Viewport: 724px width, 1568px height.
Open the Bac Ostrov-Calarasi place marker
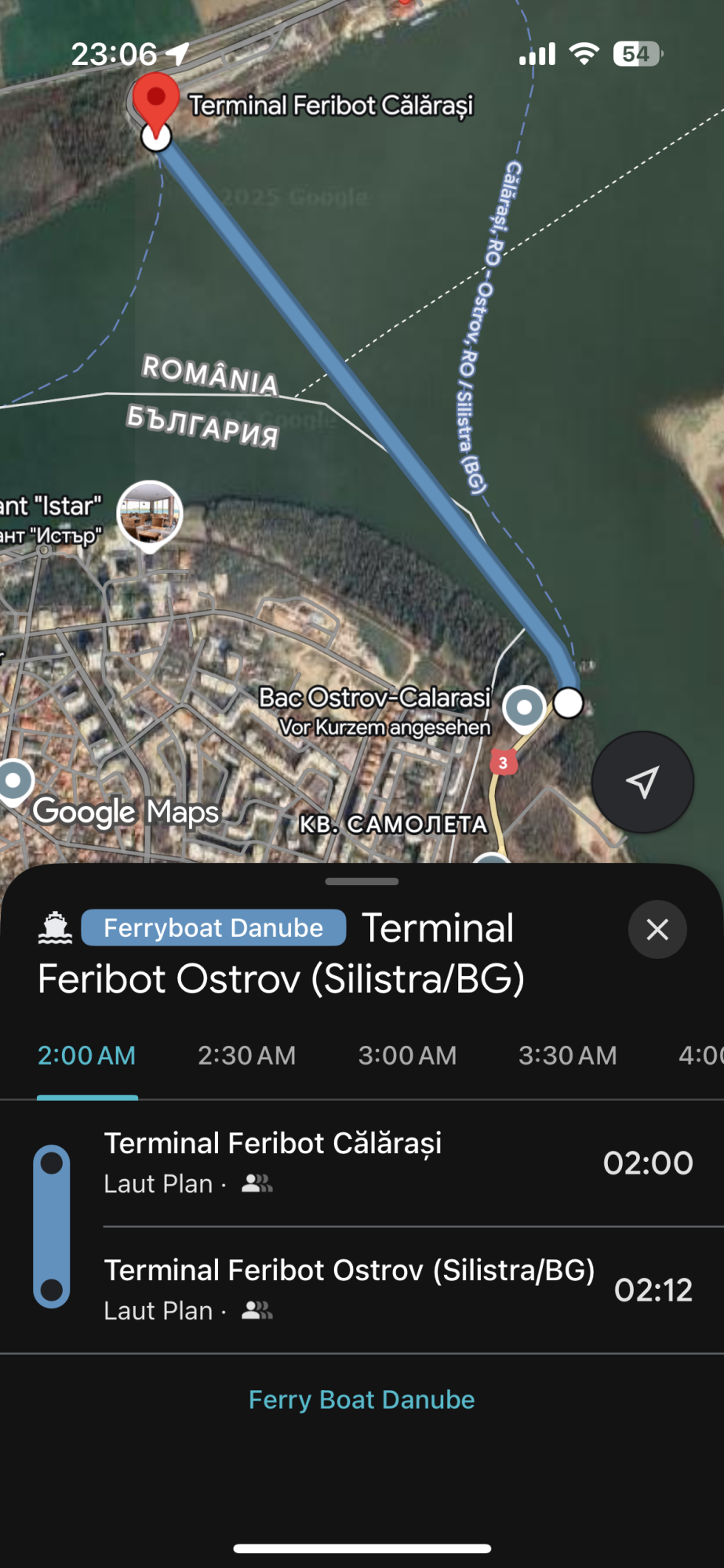[x=524, y=708]
